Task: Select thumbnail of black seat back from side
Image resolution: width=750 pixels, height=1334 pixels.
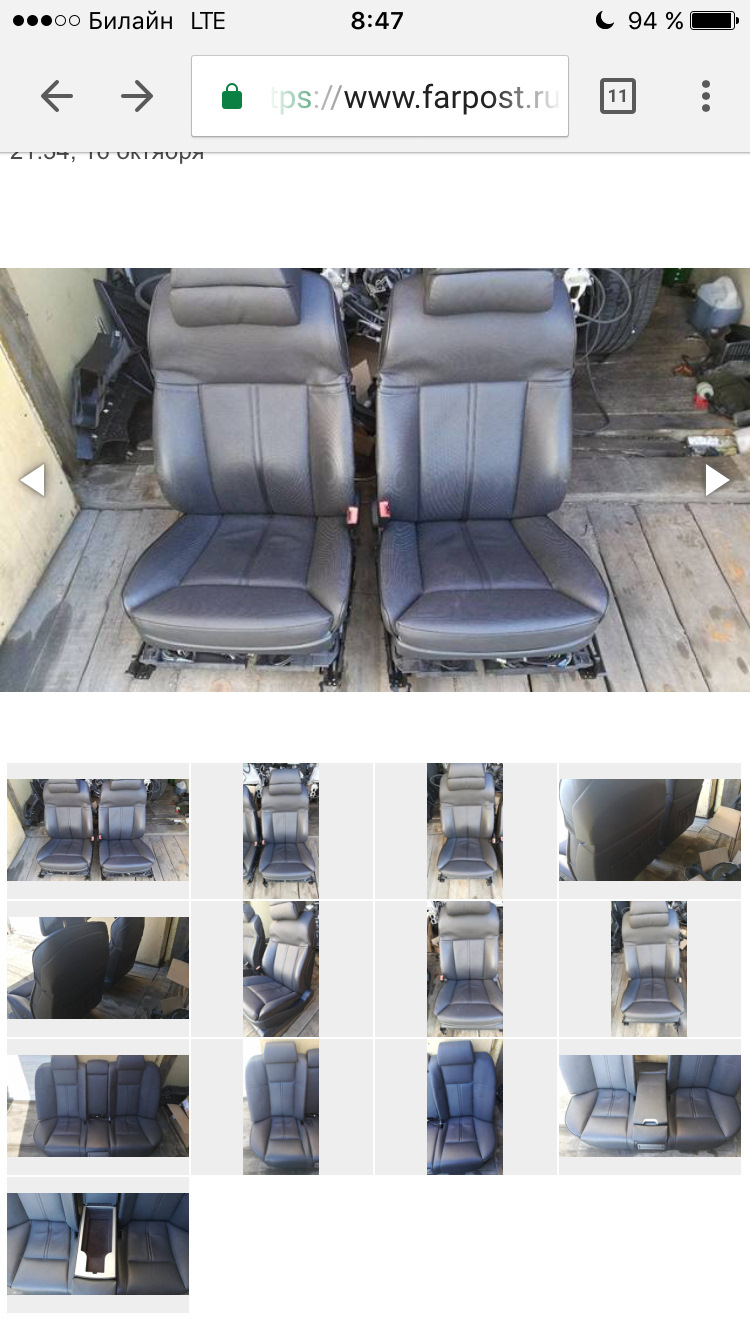Action: point(98,968)
